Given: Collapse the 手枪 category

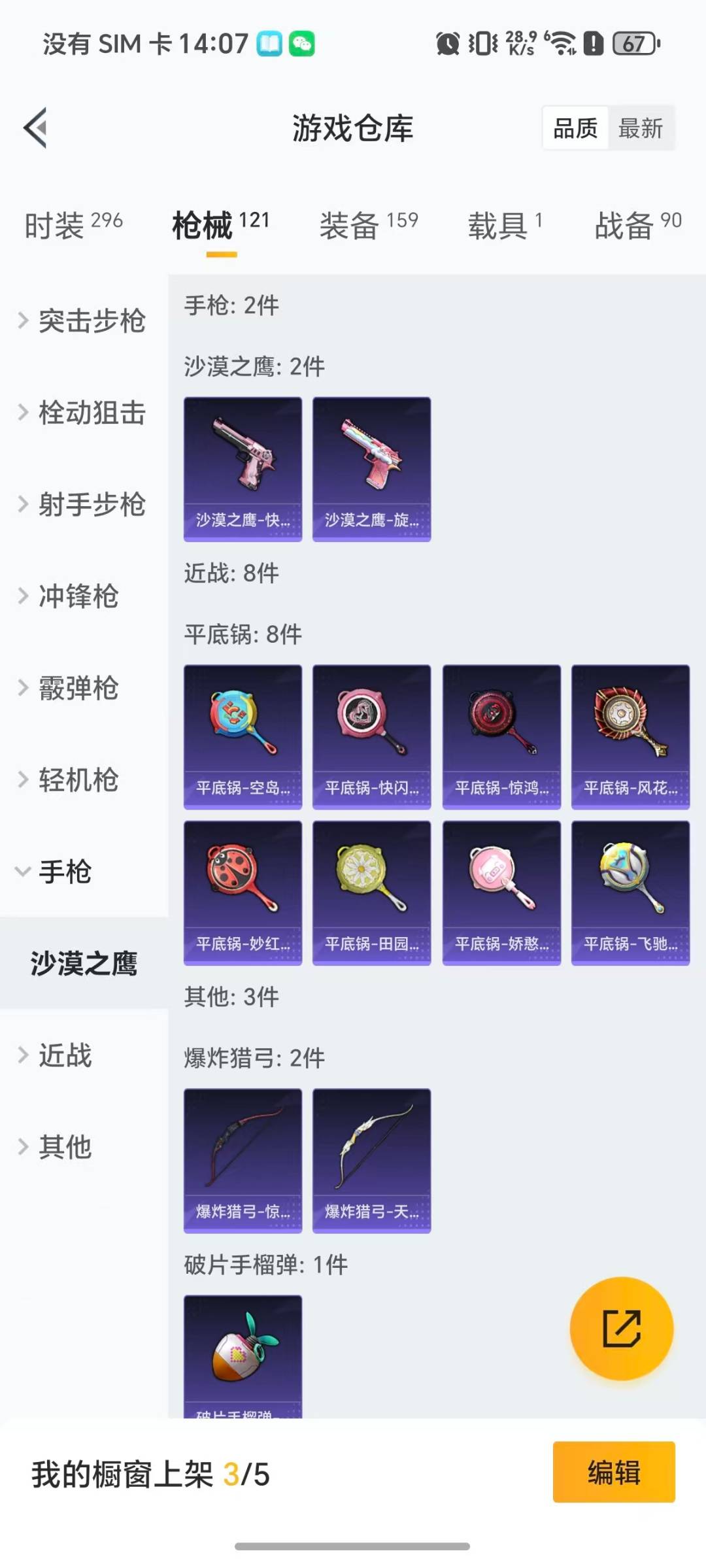Looking at the screenshot, I should 65,872.
